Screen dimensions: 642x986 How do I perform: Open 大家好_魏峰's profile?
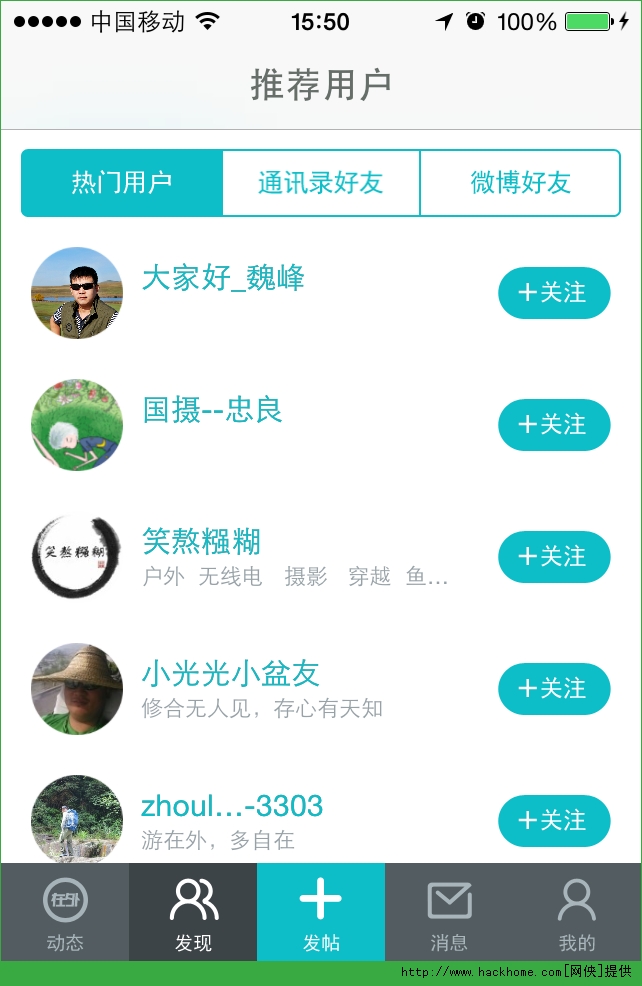223,278
